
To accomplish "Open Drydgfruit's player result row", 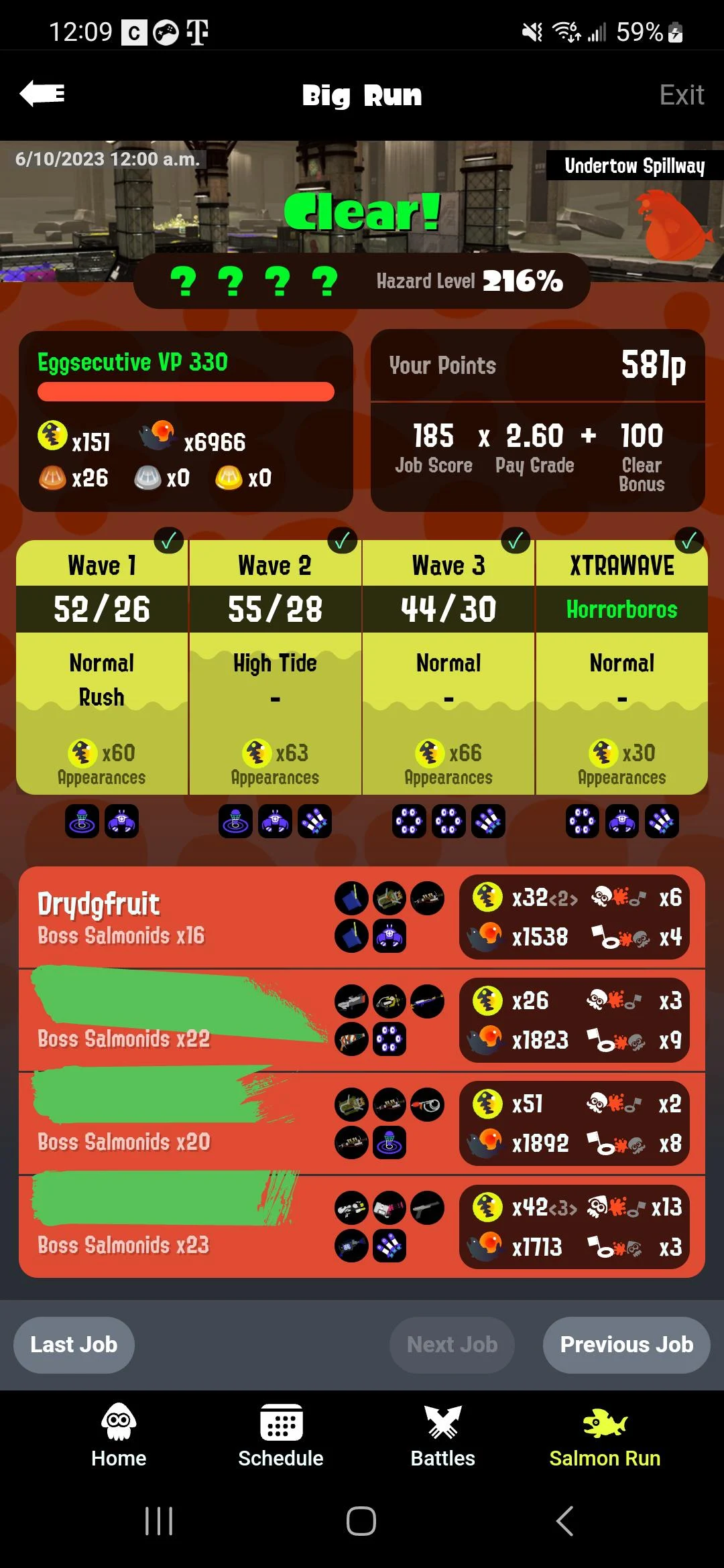I will click(x=174, y=917).
